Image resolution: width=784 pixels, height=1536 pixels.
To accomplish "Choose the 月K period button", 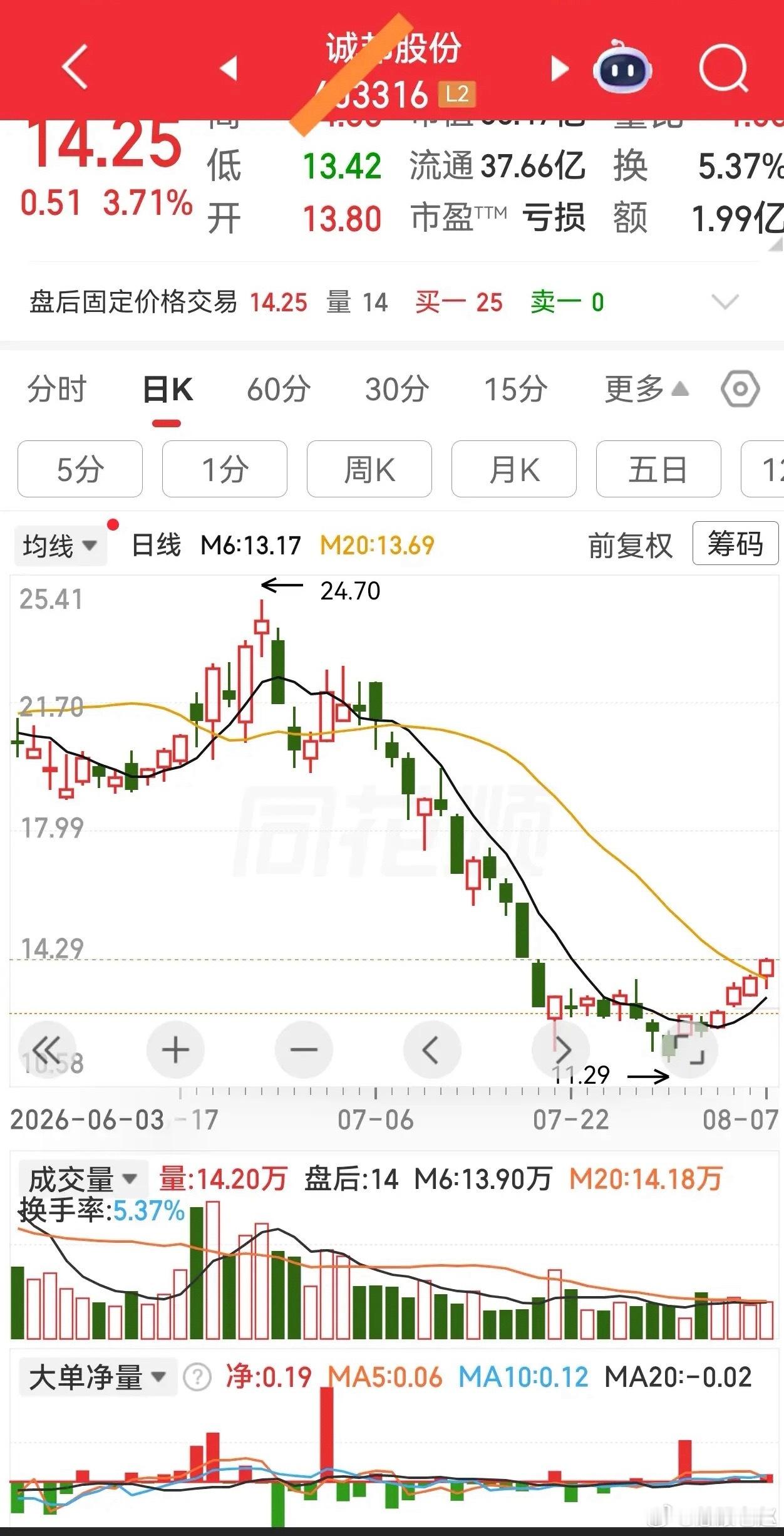I will pyautogui.click(x=514, y=469).
